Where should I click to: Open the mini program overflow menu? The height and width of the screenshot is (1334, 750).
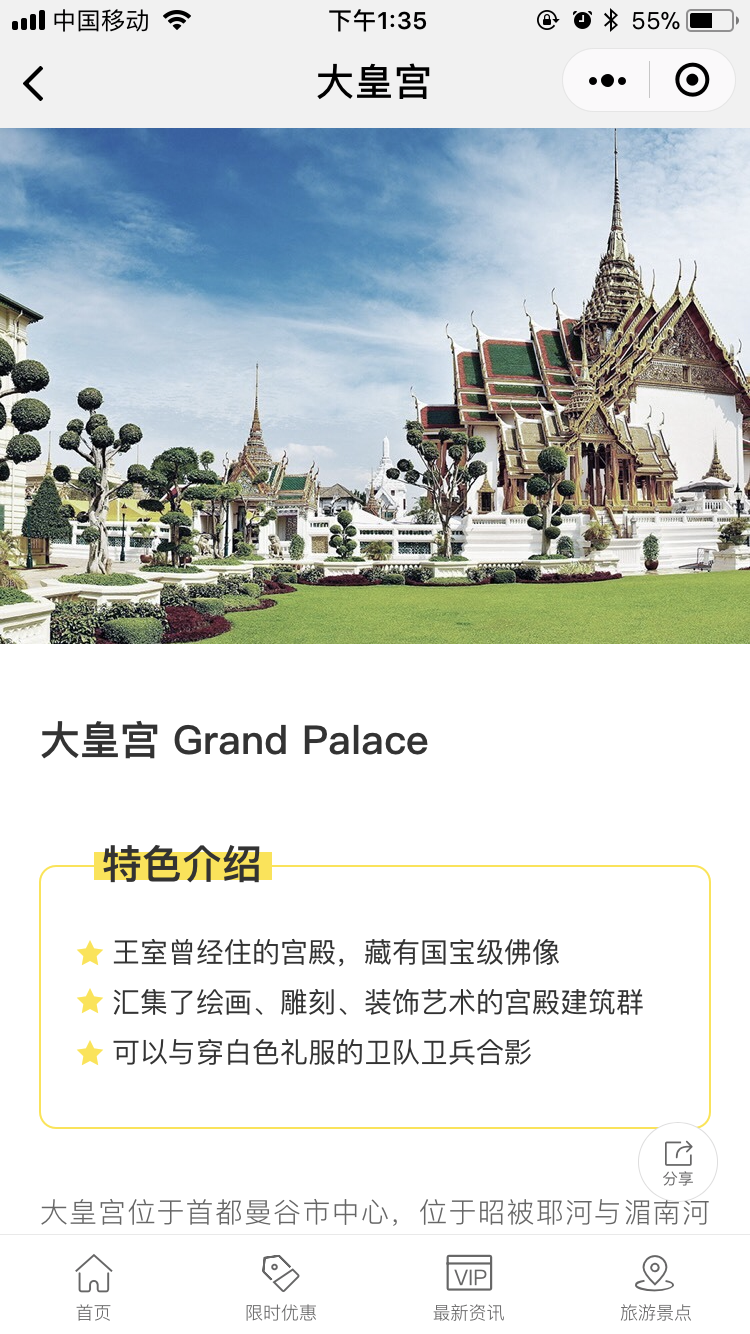(607, 81)
